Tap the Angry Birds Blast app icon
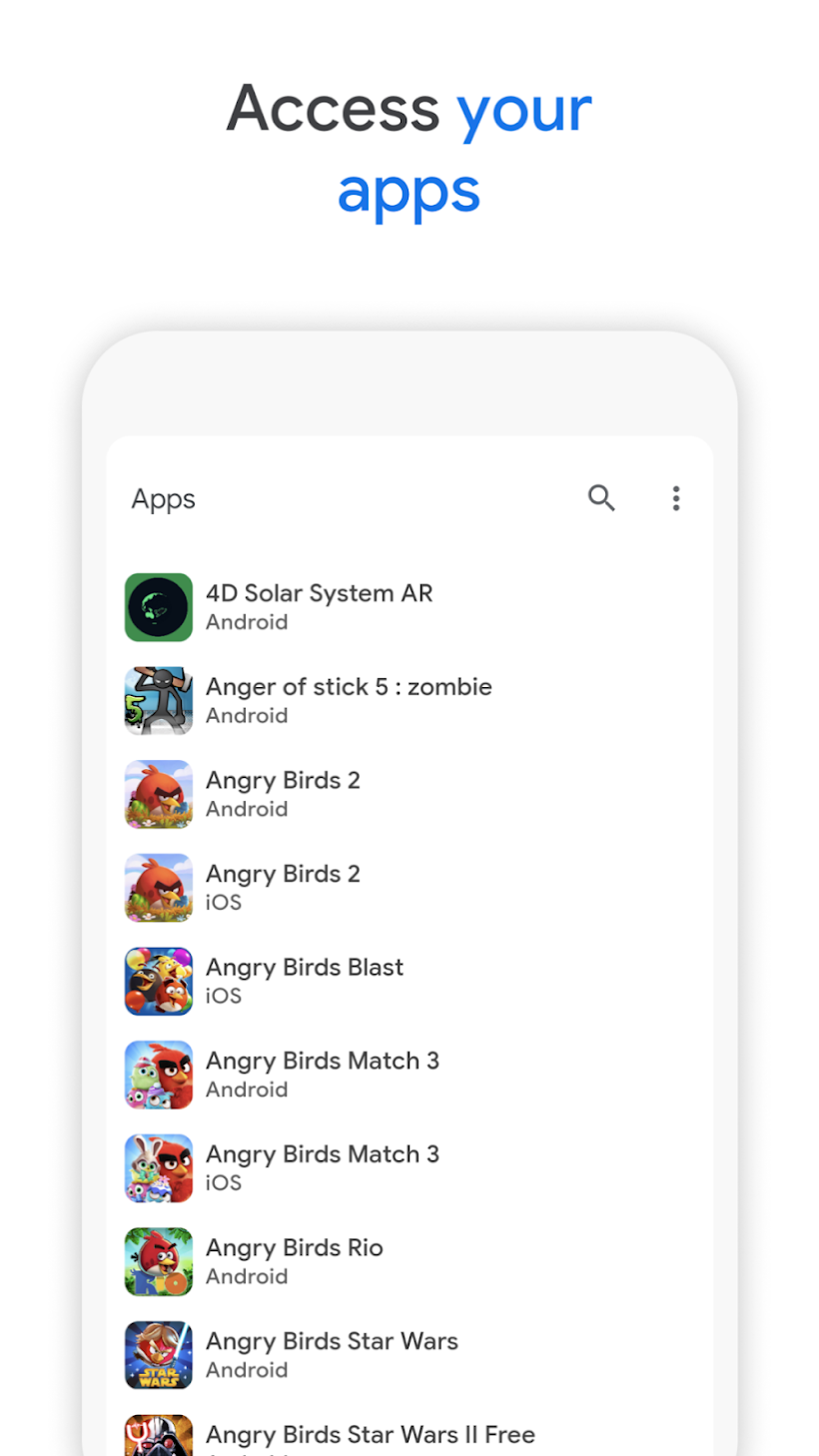The image size is (819, 1456). (x=158, y=981)
